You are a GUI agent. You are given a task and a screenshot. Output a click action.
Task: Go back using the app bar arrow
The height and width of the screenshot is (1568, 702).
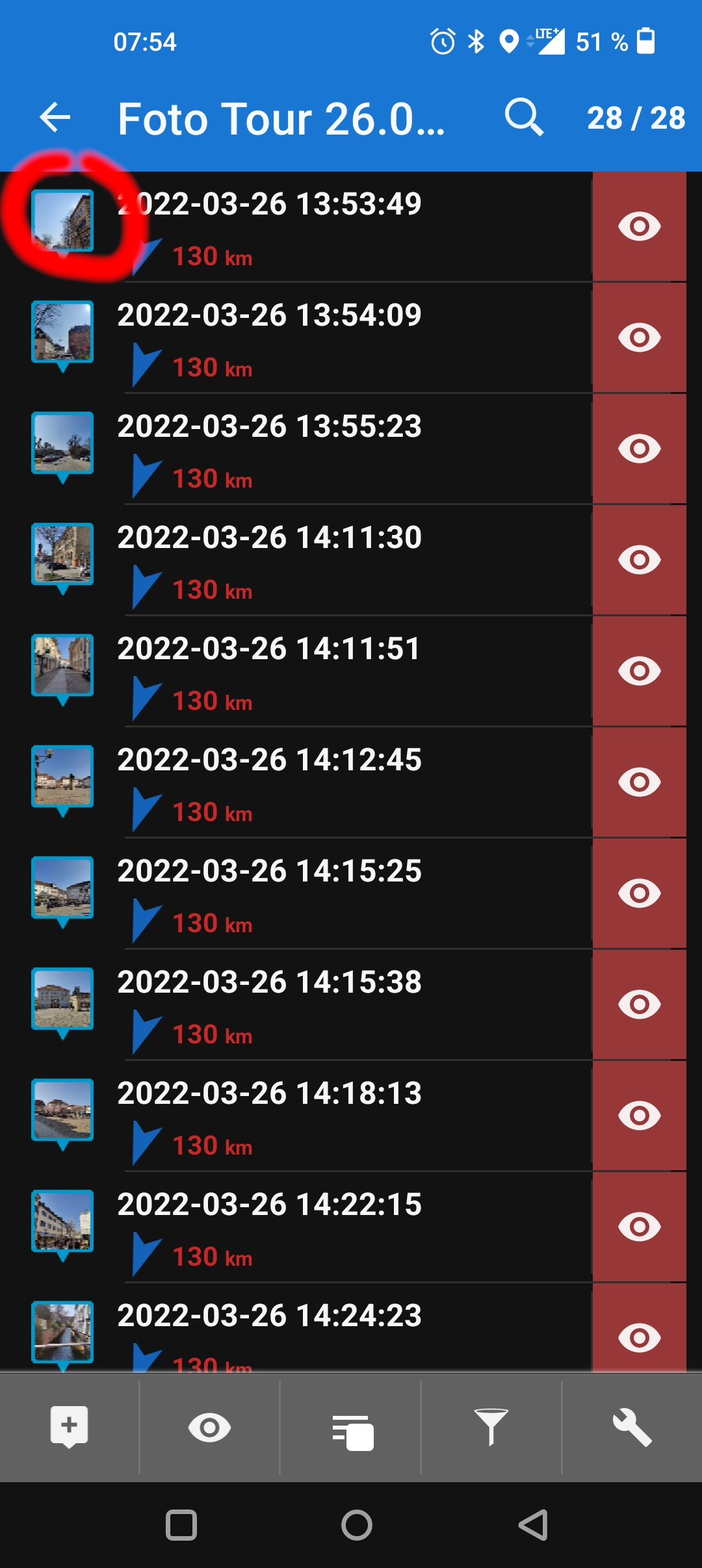[x=55, y=118]
